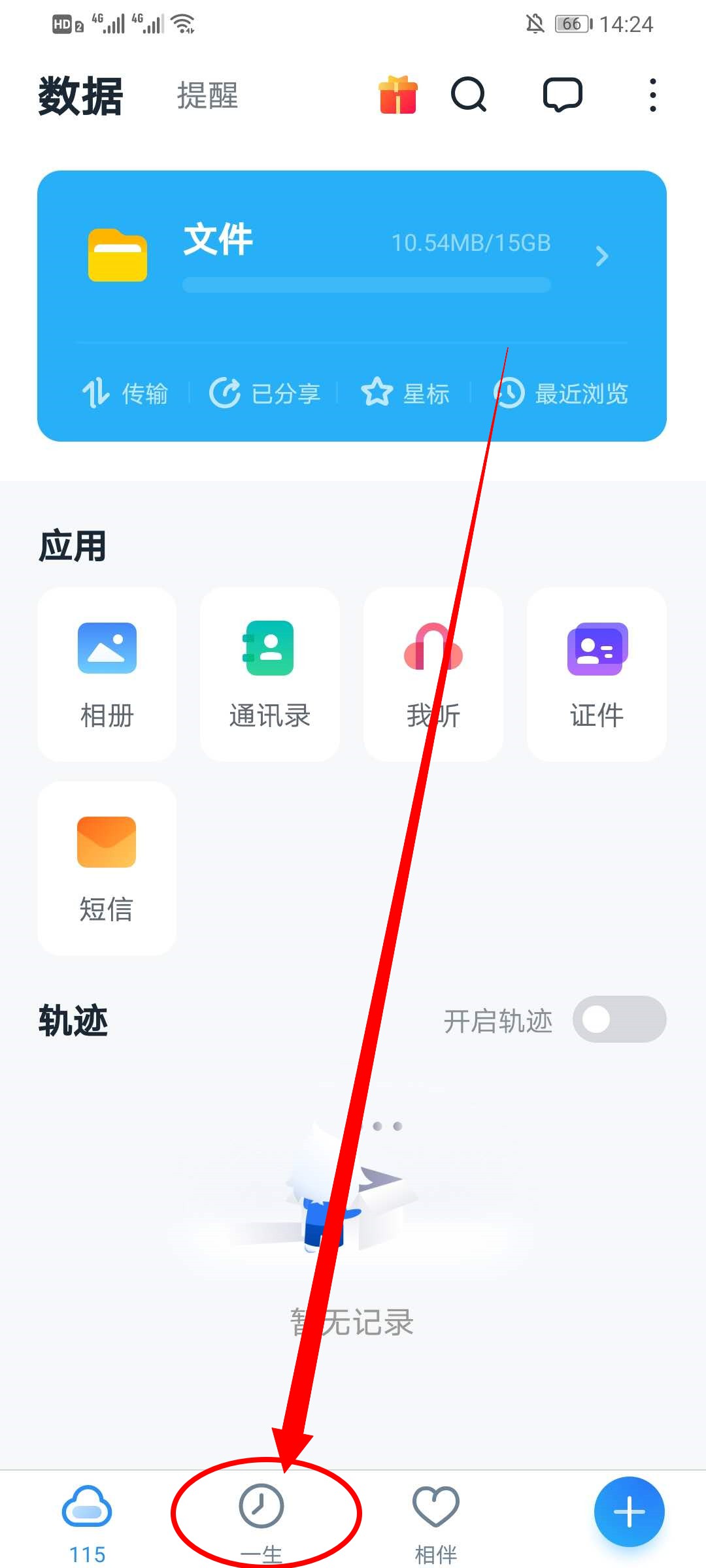The image size is (706, 1568).
Task: Switch to the 提醒 tab
Action: coord(207,96)
